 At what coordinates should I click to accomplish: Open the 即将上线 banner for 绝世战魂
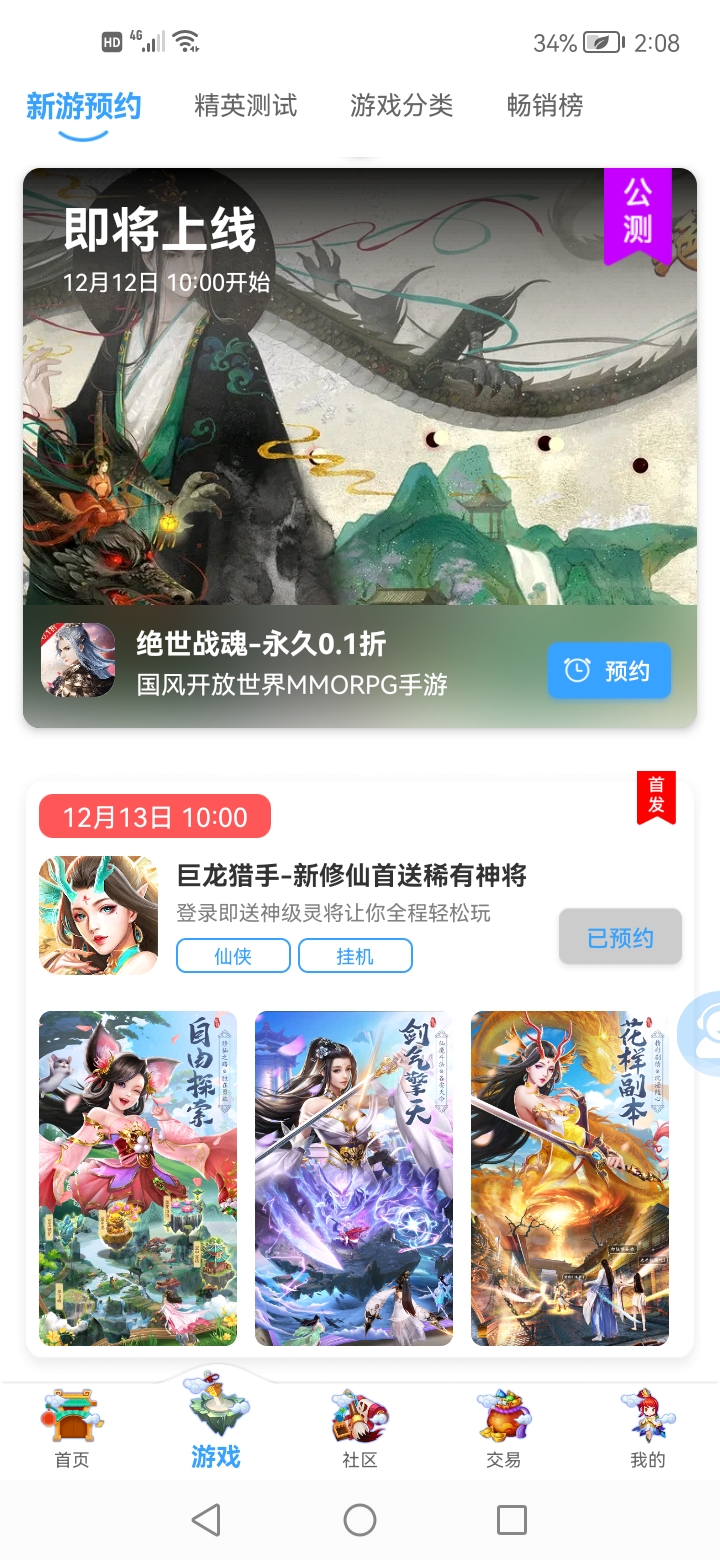(x=360, y=400)
